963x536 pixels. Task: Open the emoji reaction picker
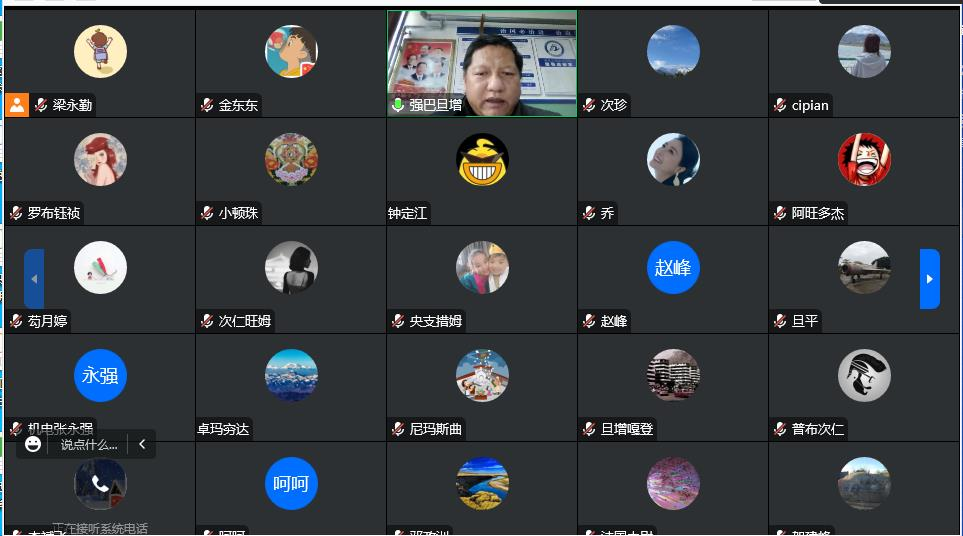34,444
